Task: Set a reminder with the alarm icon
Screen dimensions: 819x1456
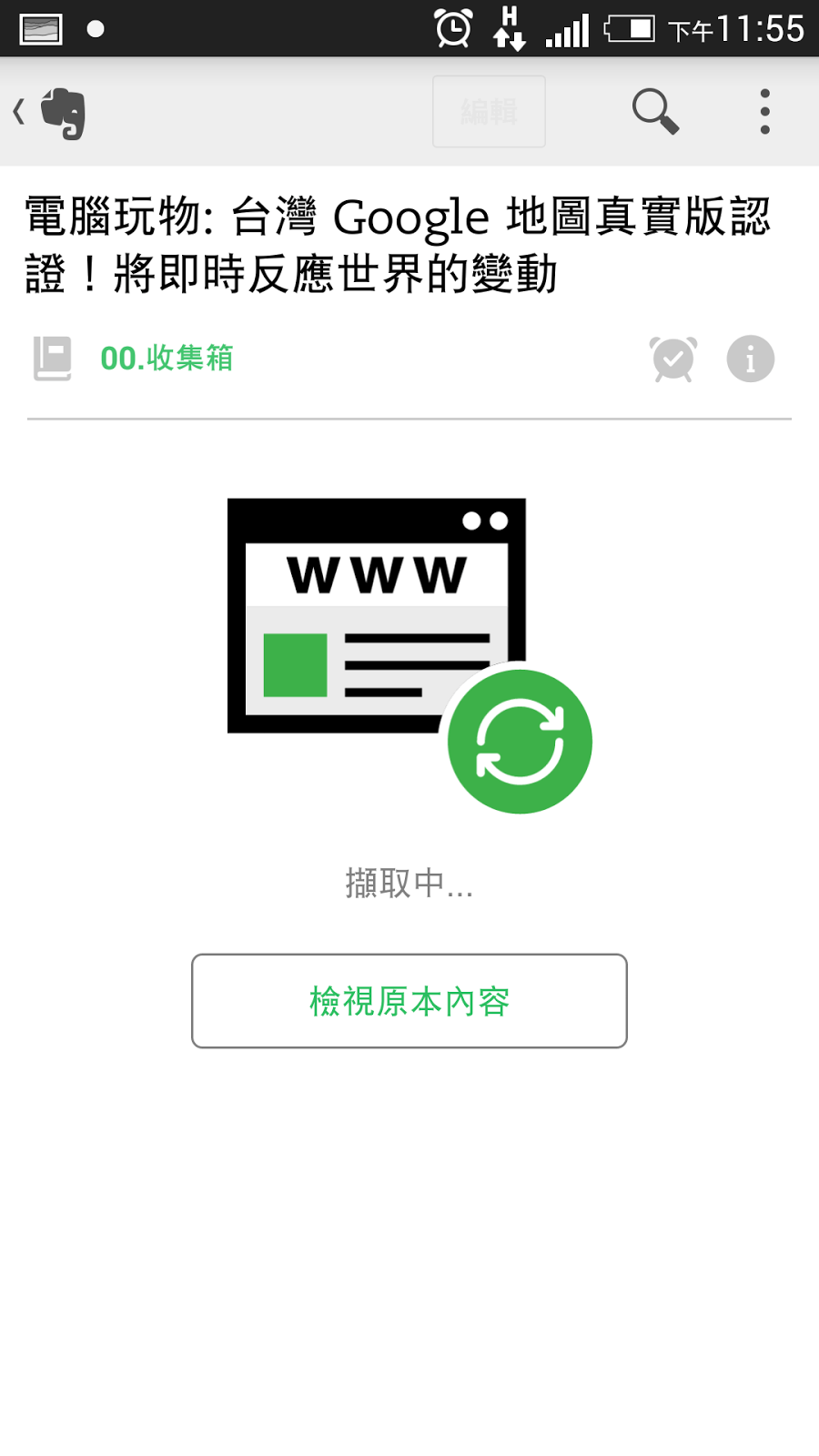Action: [x=673, y=359]
